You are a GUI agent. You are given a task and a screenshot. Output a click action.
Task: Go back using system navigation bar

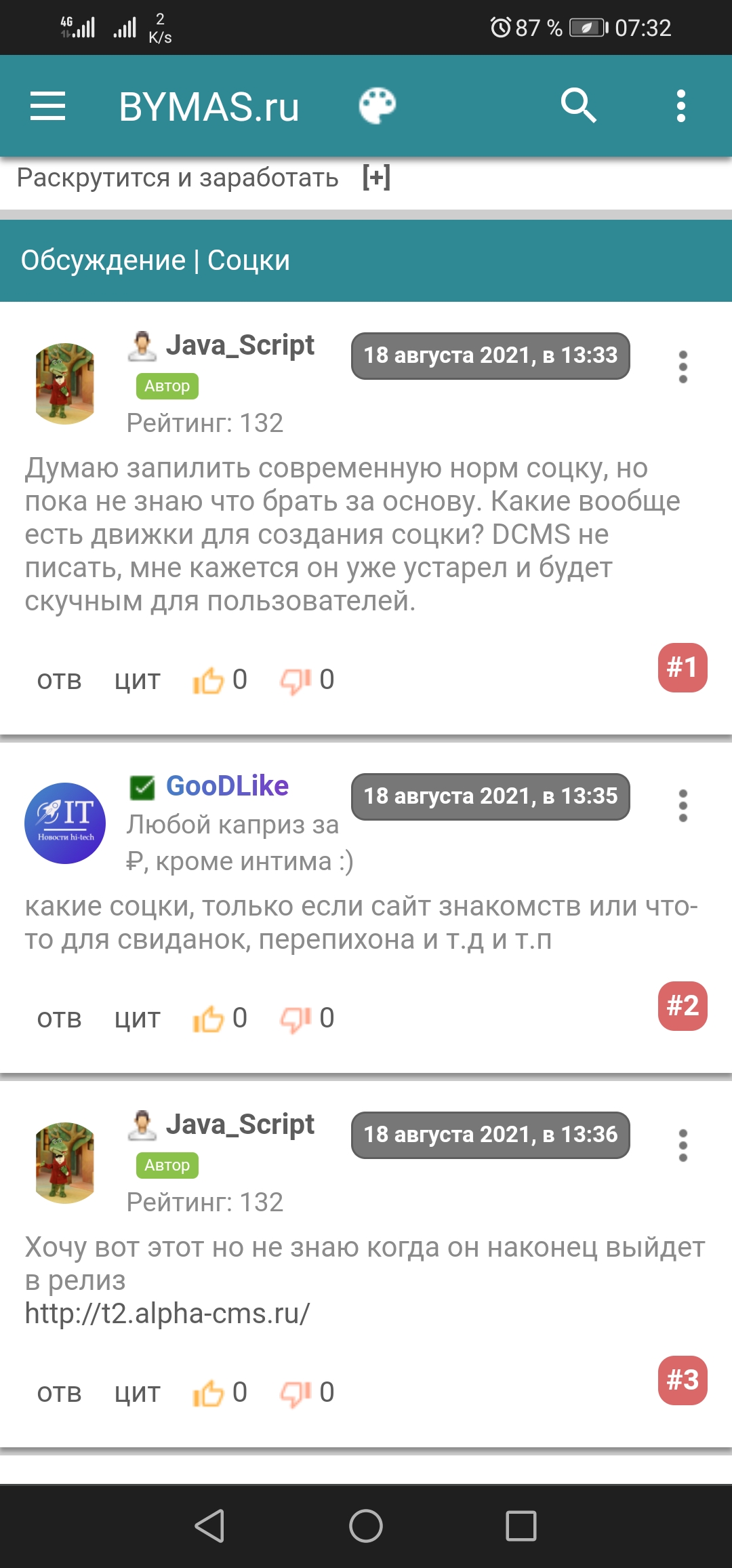(209, 1526)
